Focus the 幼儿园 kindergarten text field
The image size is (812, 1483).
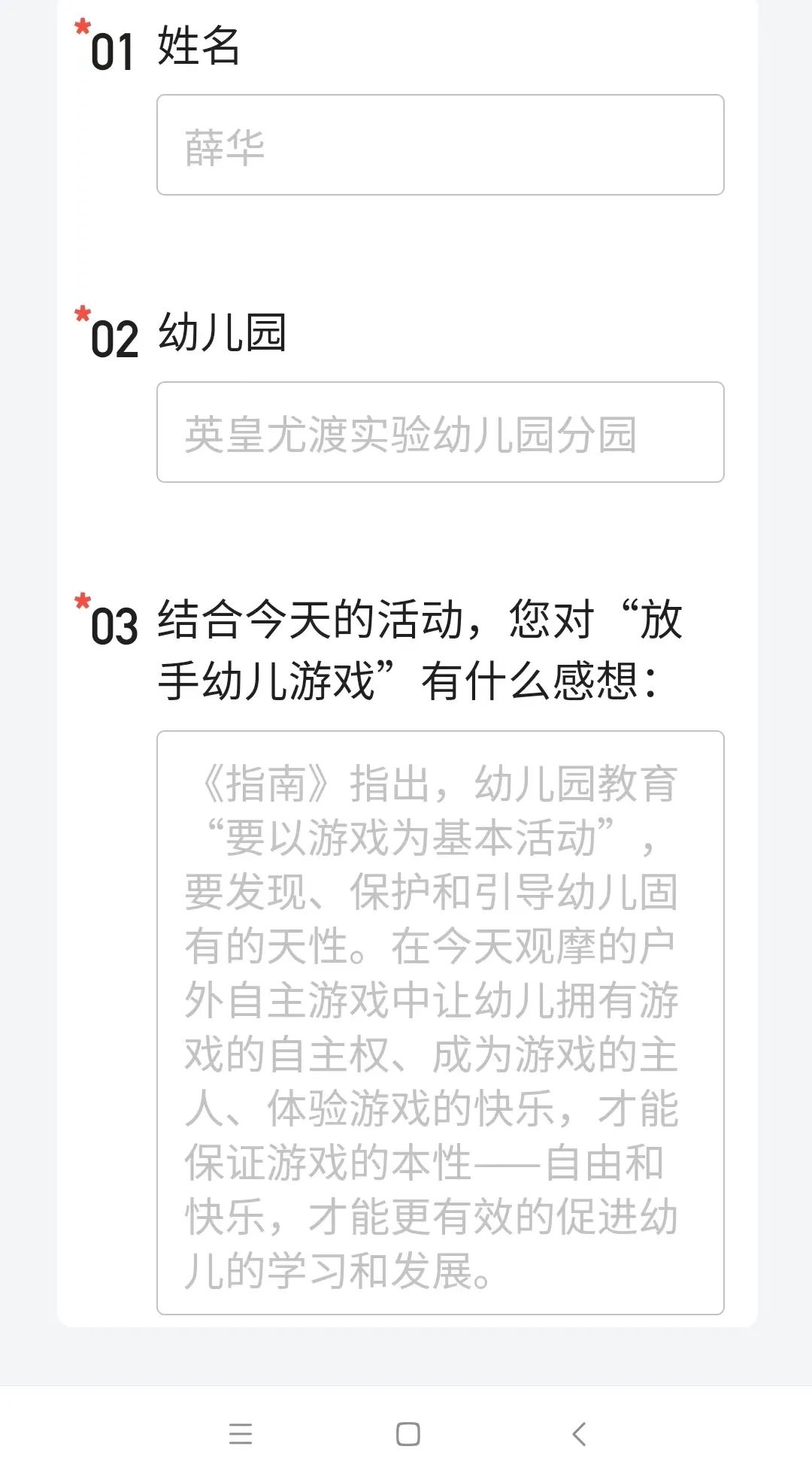[x=440, y=432]
